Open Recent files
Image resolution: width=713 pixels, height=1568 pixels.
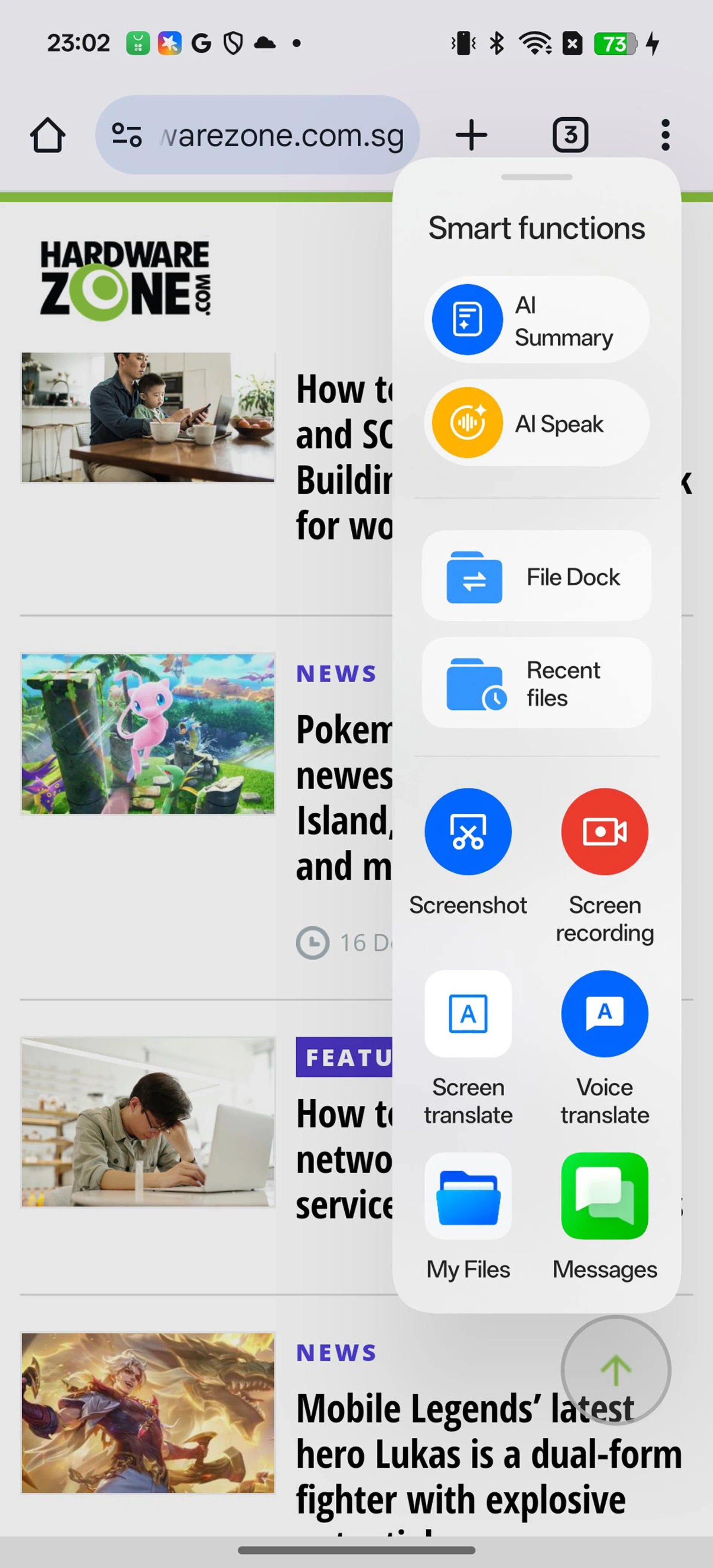[537, 683]
